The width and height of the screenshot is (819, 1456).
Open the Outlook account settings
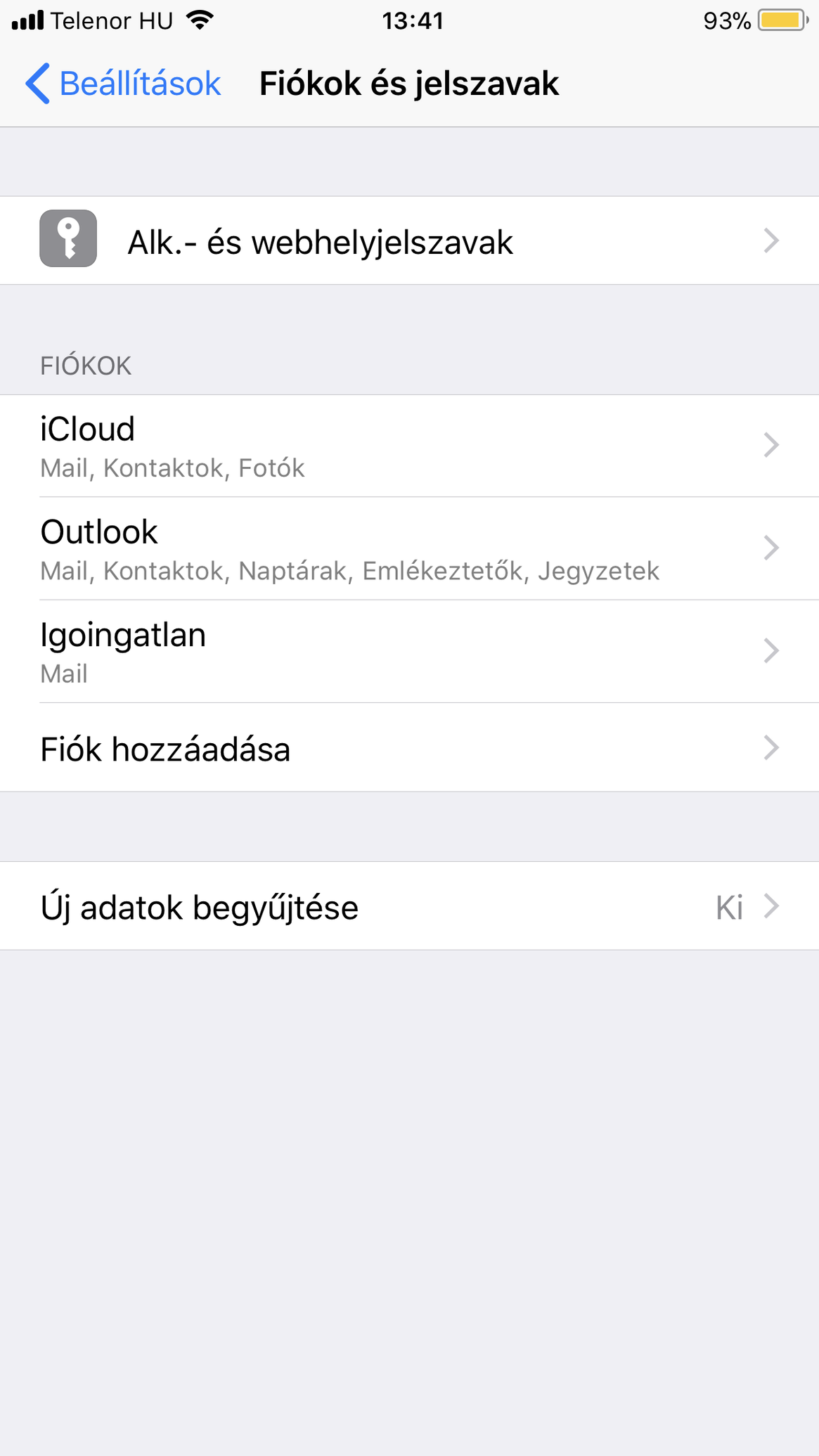click(409, 548)
